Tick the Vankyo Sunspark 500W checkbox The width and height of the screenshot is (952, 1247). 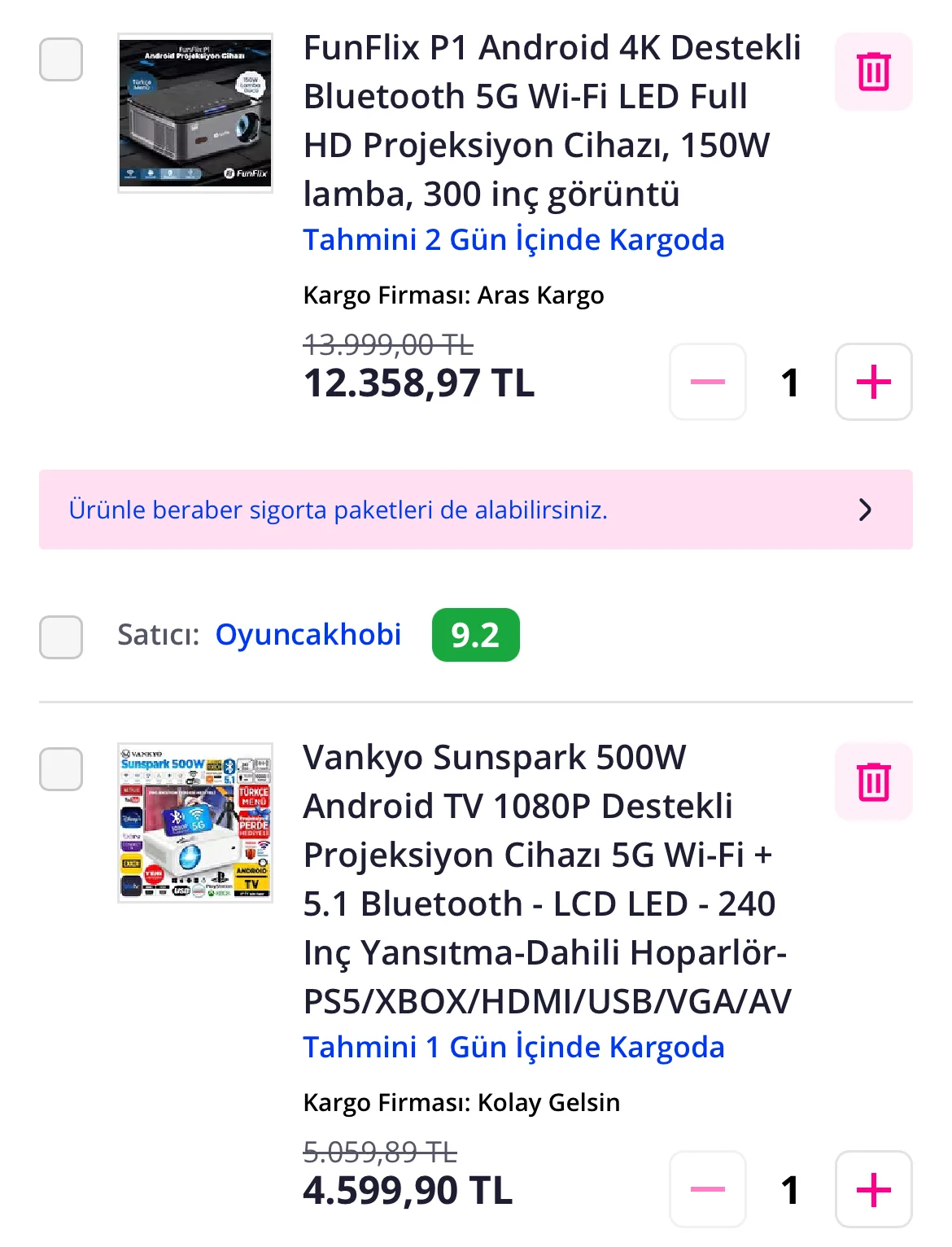point(61,769)
